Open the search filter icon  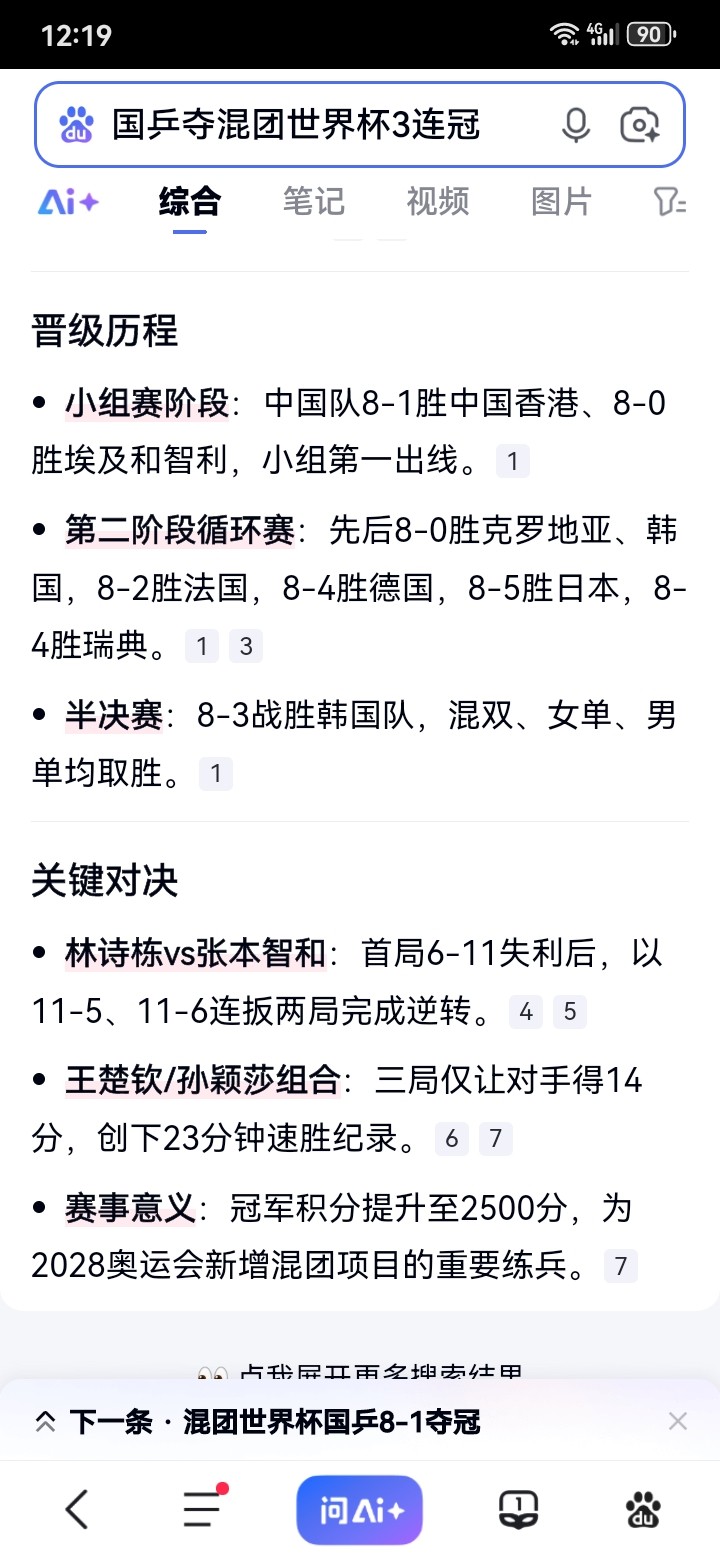click(x=669, y=202)
